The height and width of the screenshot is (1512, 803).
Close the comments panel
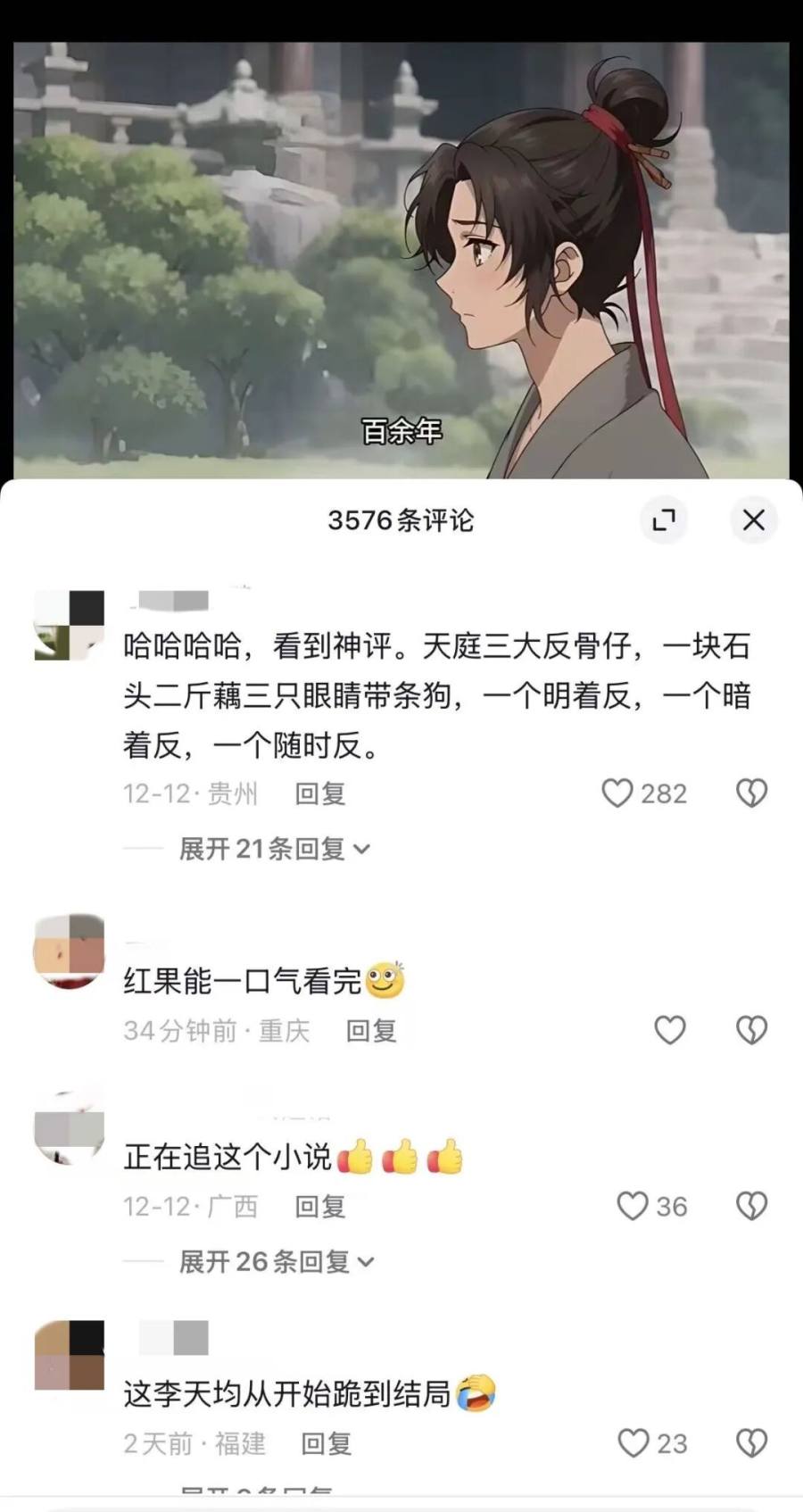click(x=753, y=519)
